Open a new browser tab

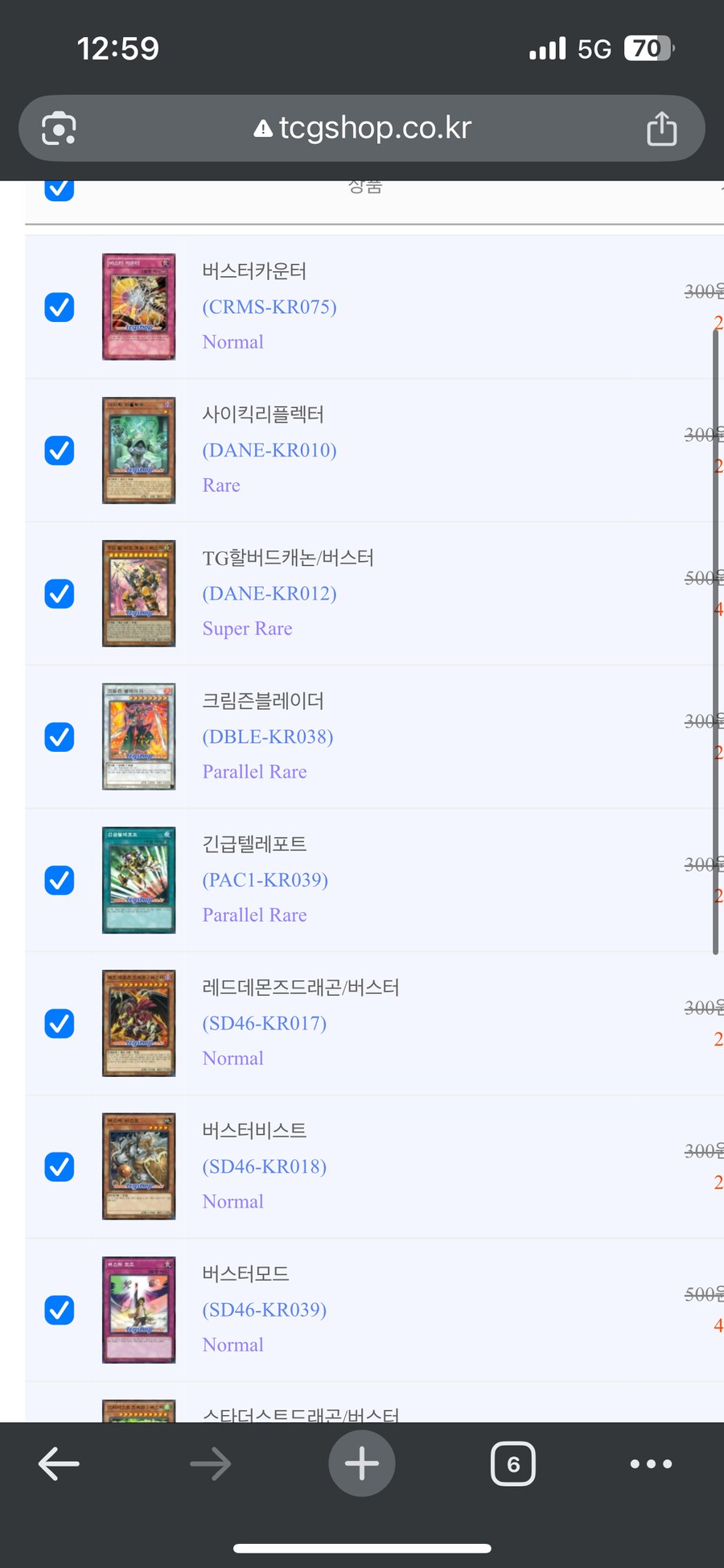[x=362, y=1463]
